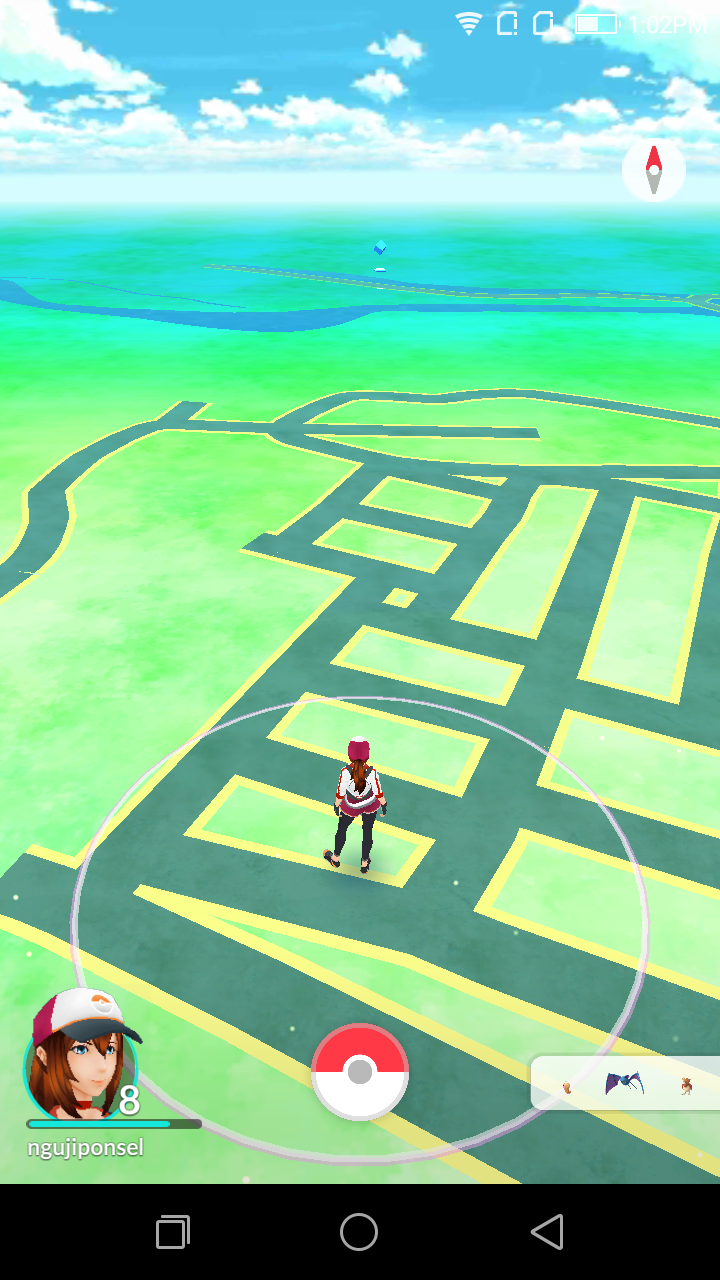Go back using the navigation bar
720x1280 pixels.
coord(547,1232)
